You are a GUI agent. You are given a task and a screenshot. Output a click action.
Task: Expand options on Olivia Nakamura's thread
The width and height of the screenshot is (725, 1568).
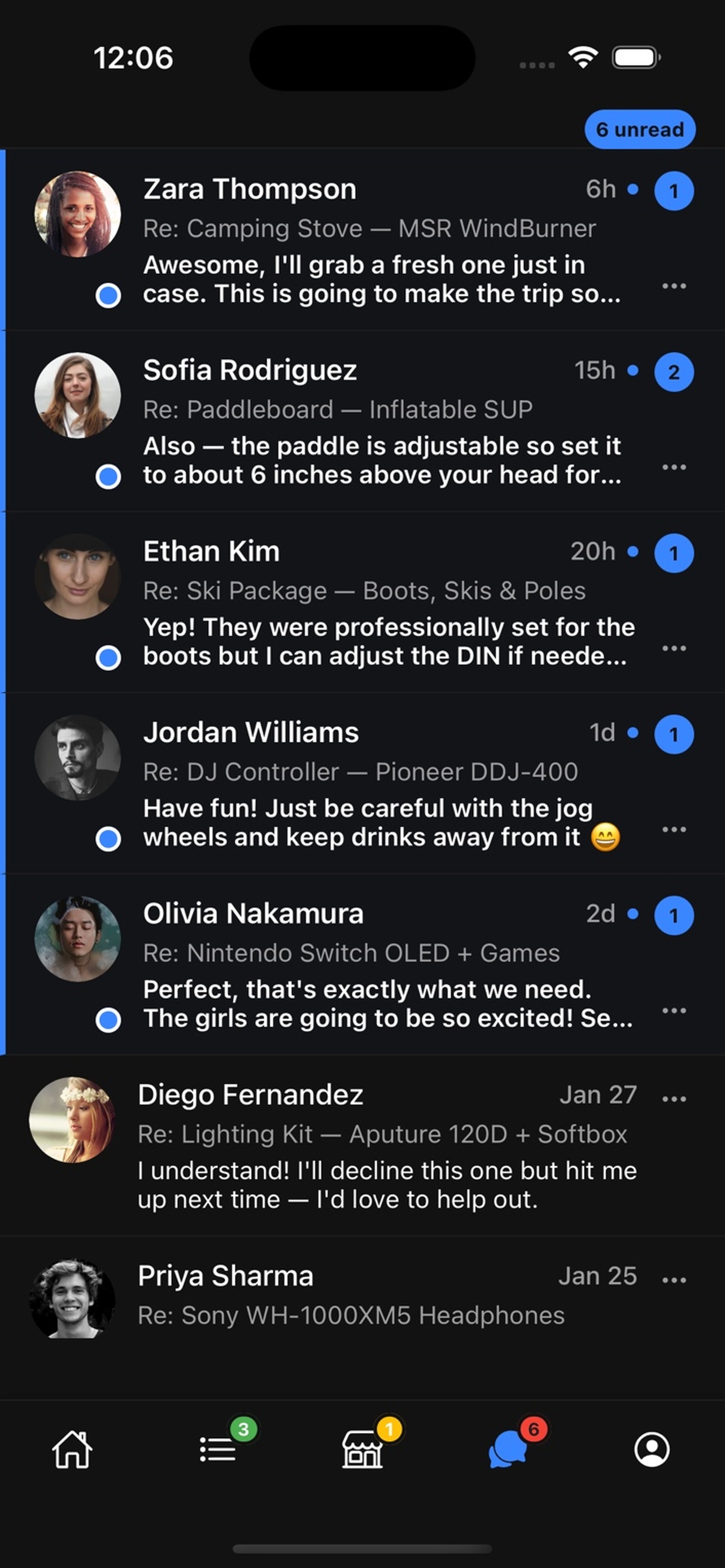674,1010
